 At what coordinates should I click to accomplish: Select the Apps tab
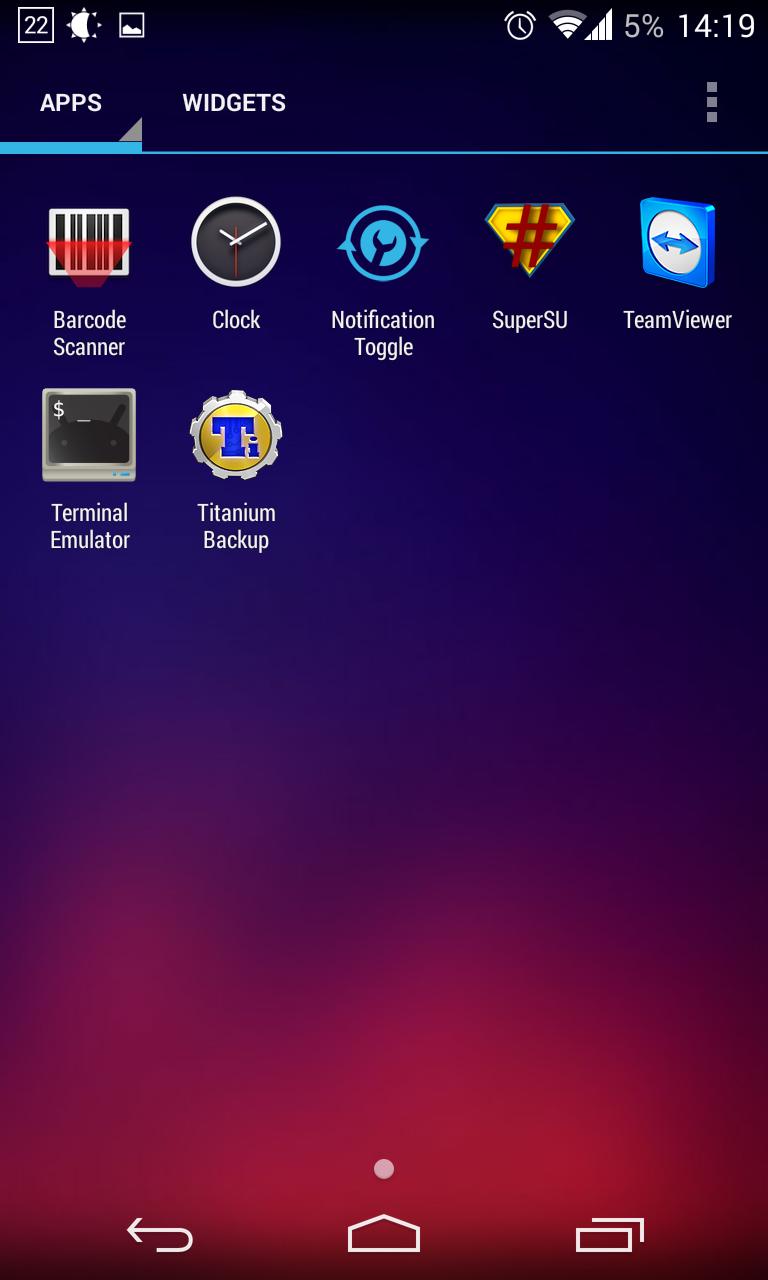coord(71,103)
